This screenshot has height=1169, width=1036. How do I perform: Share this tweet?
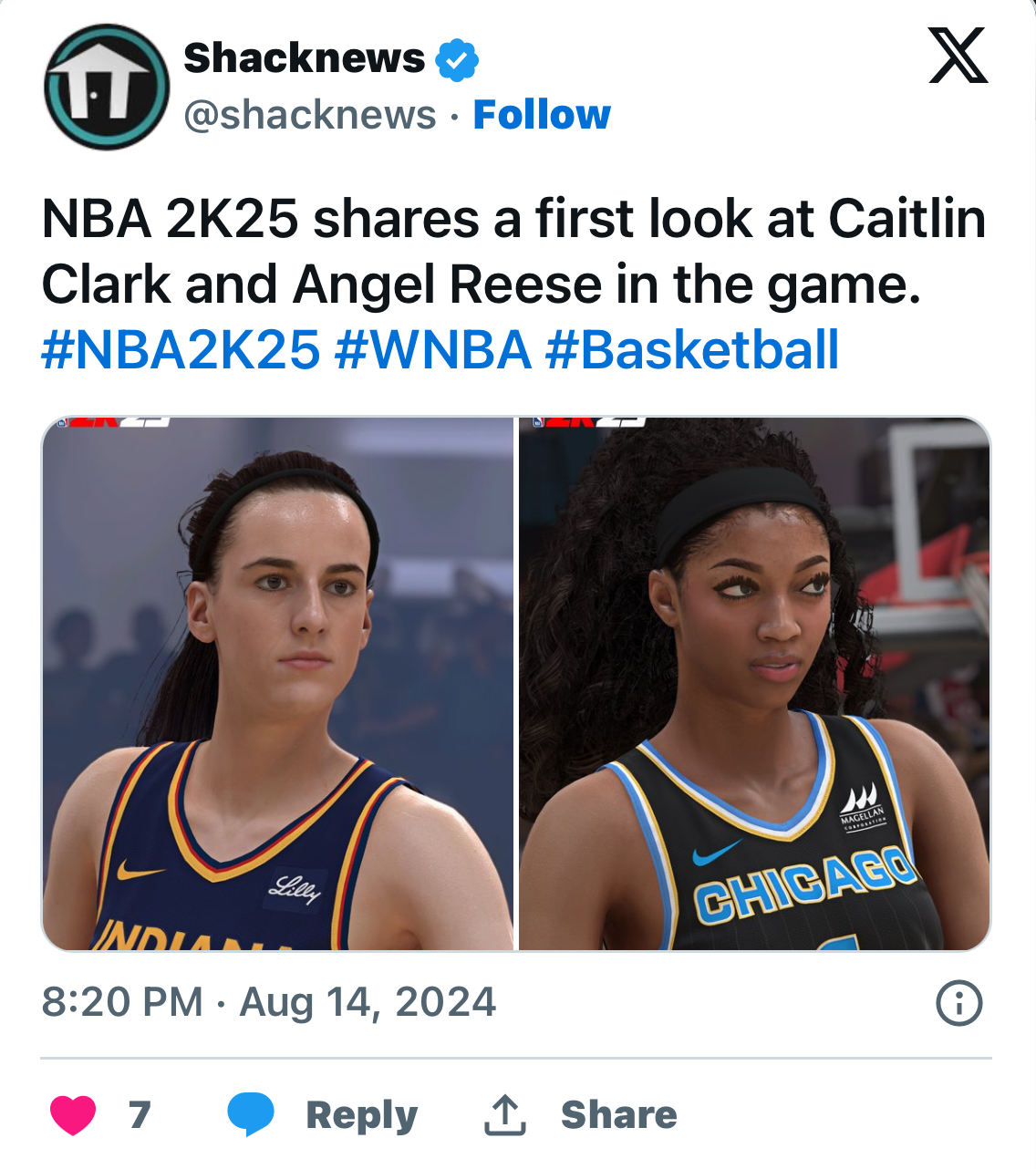pos(581,1114)
